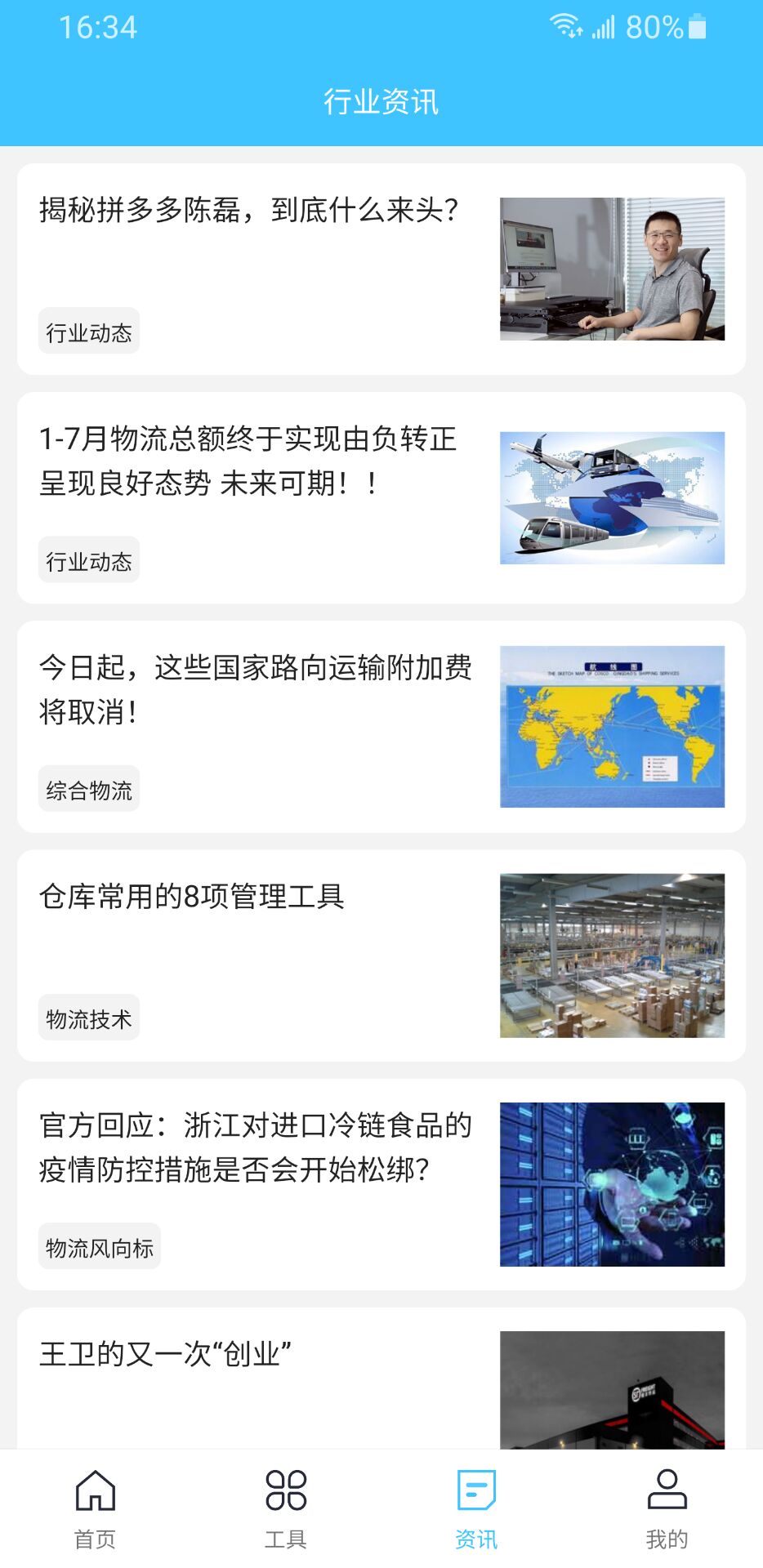Open the article about 拼多多陈磊
This screenshot has width=763, height=1568.
[249, 211]
